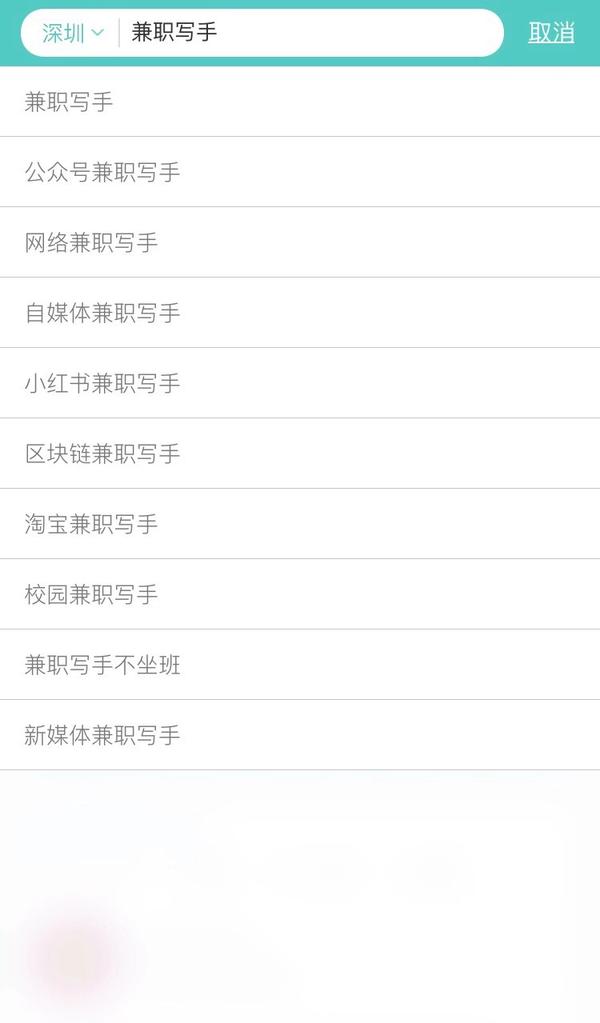Tap the search field containing 兼职写手
Screen dimensions: 600x1023
pos(310,33)
